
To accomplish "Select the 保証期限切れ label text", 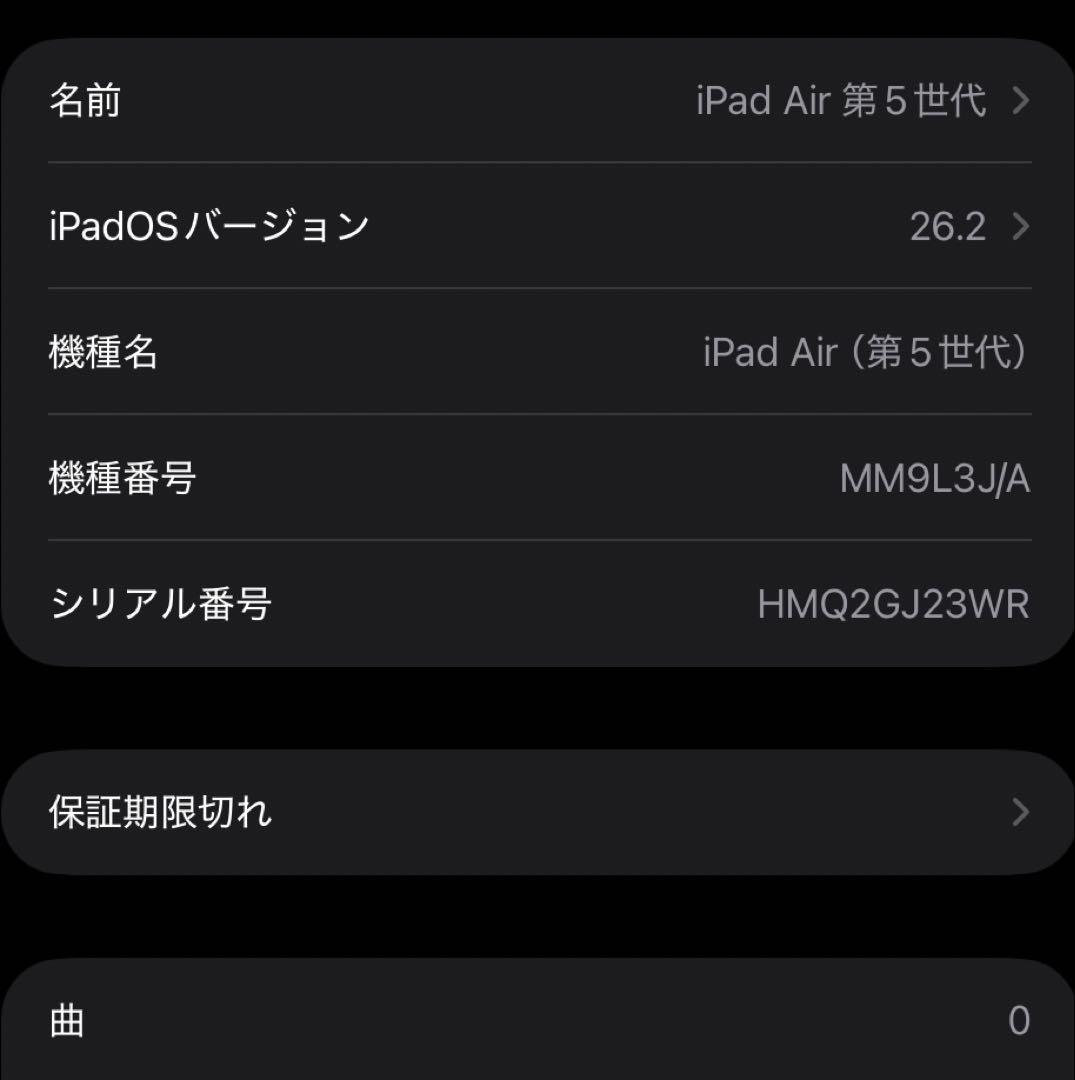I will tap(160, 812).
